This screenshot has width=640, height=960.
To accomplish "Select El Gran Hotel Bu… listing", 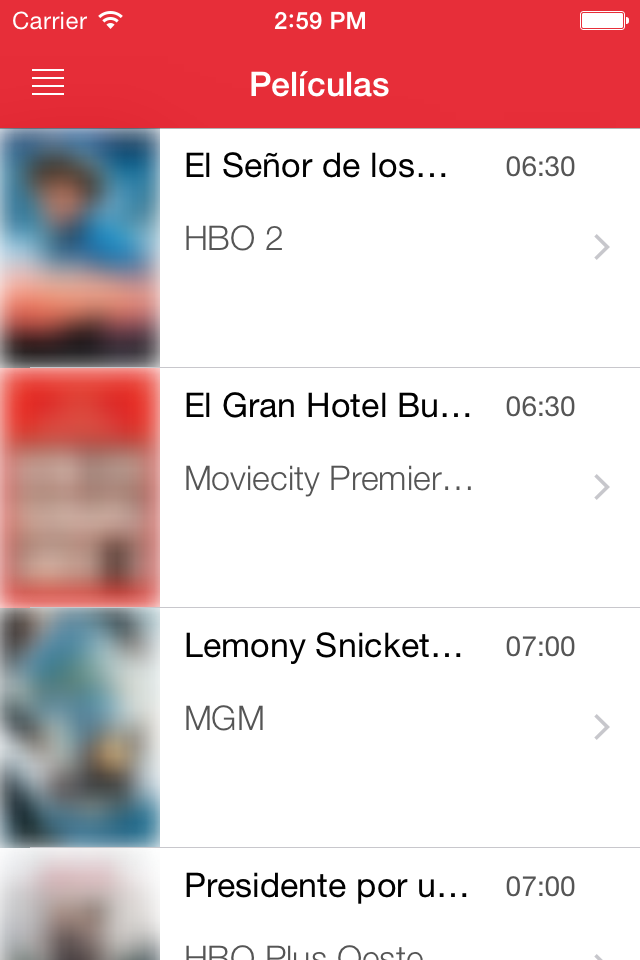I will pos(380,487).
